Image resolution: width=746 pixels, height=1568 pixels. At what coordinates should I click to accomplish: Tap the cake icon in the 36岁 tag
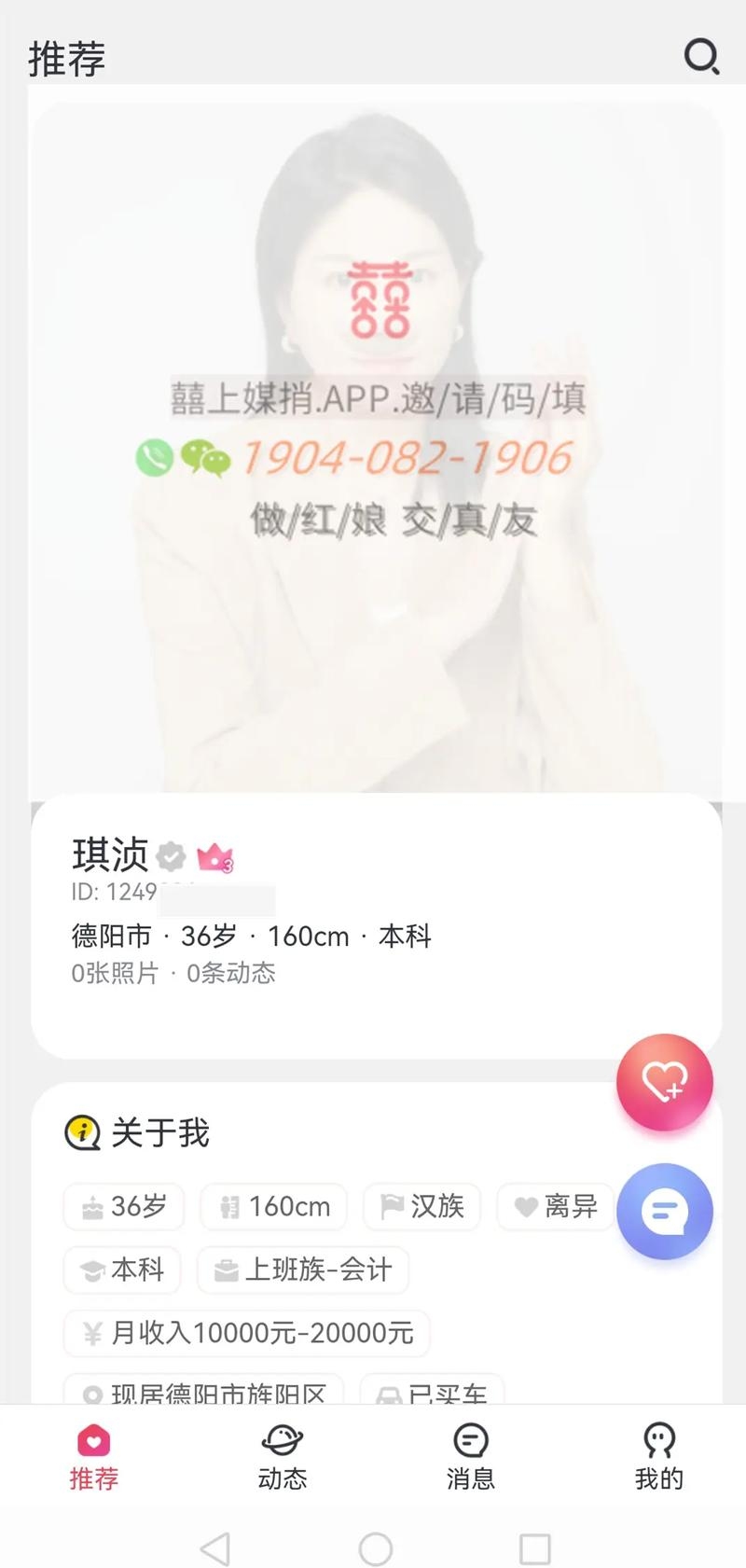[x=91, y=1206]
